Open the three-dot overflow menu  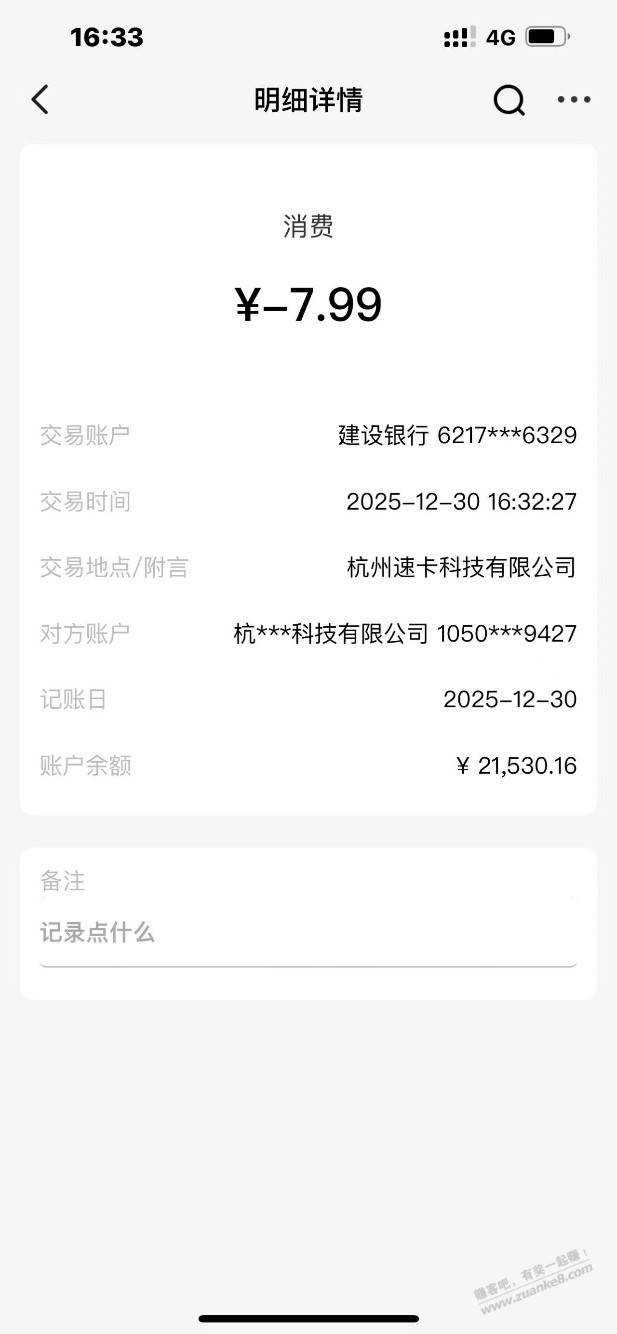pyautogui.click(x=574, y=100)
